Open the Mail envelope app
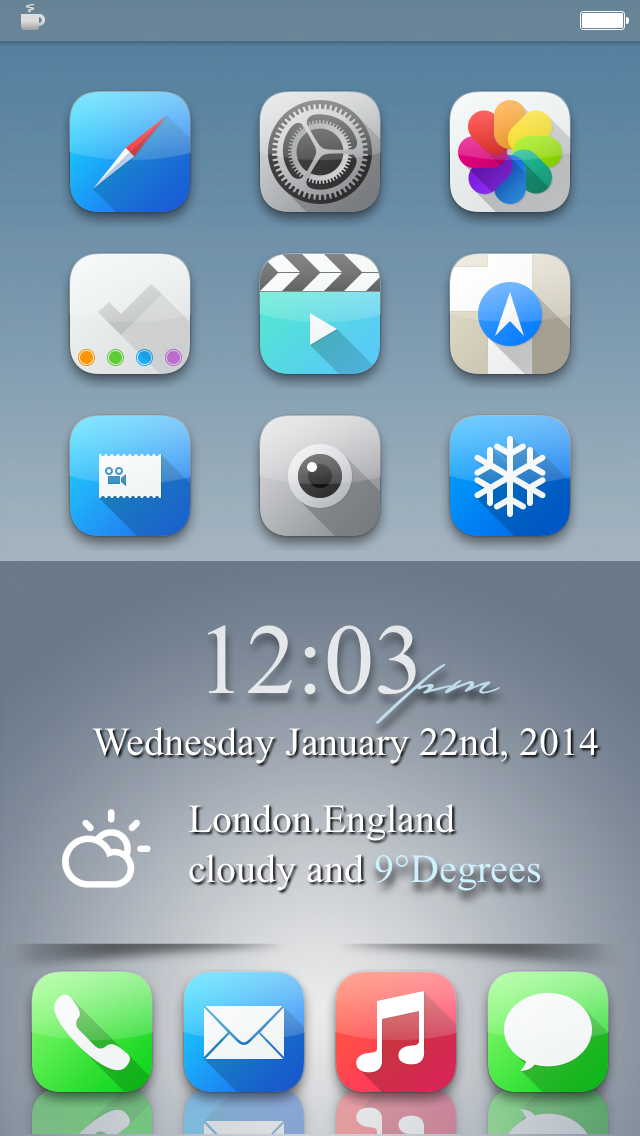The height and width of the screenshot is (1136, 640). (x=244, y=1031)
